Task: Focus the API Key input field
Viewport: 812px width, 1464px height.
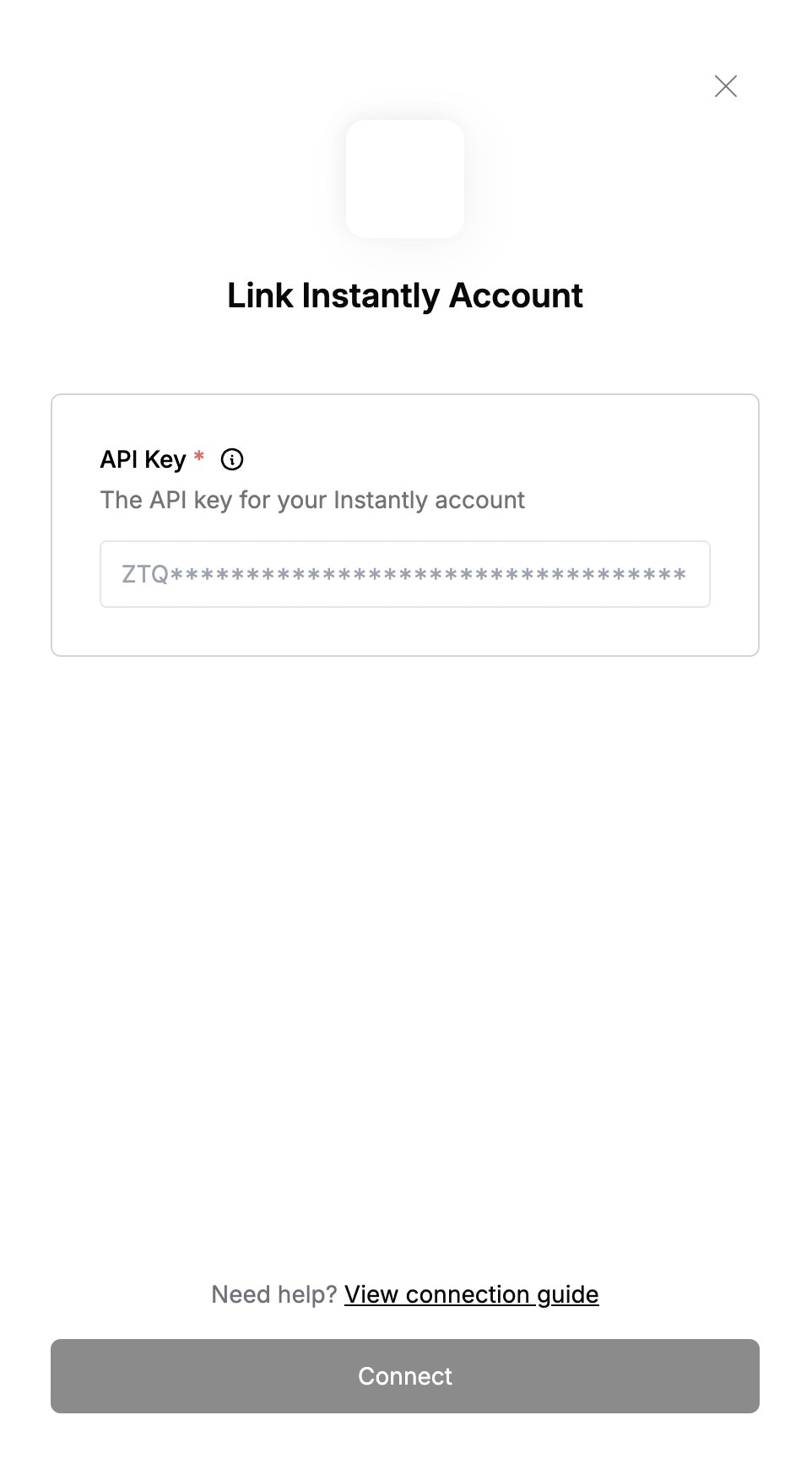Action: pos(405,574)
